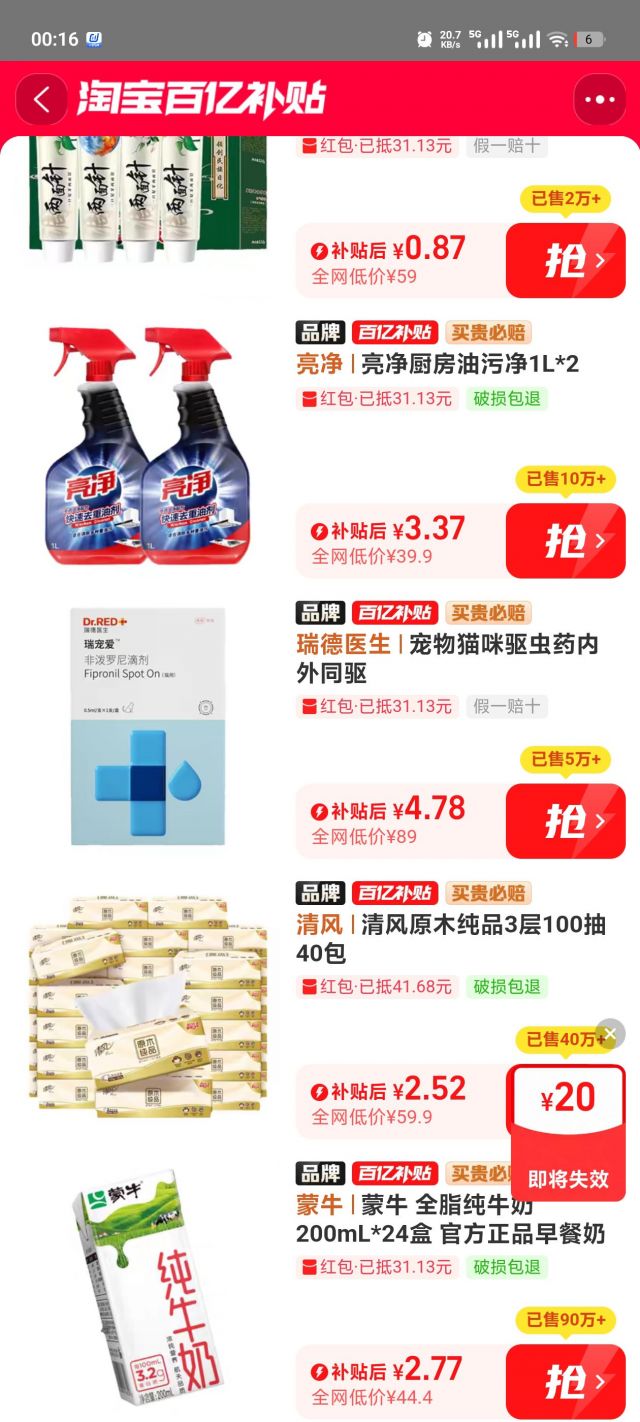
Task: Open 亮净厨房油污净1L*2 product title
Action: click(468, 364)
